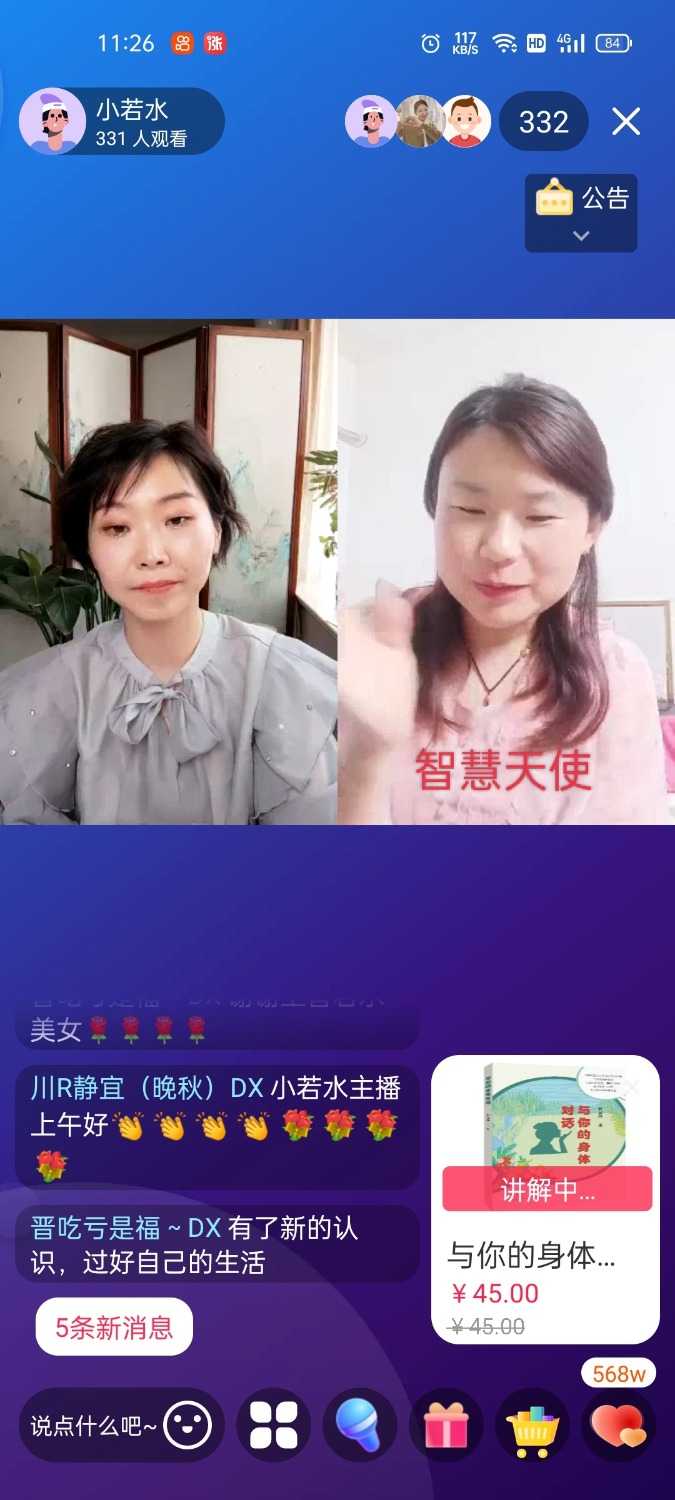
Task: Open the shopping cart
Action: pos(533,1426)
